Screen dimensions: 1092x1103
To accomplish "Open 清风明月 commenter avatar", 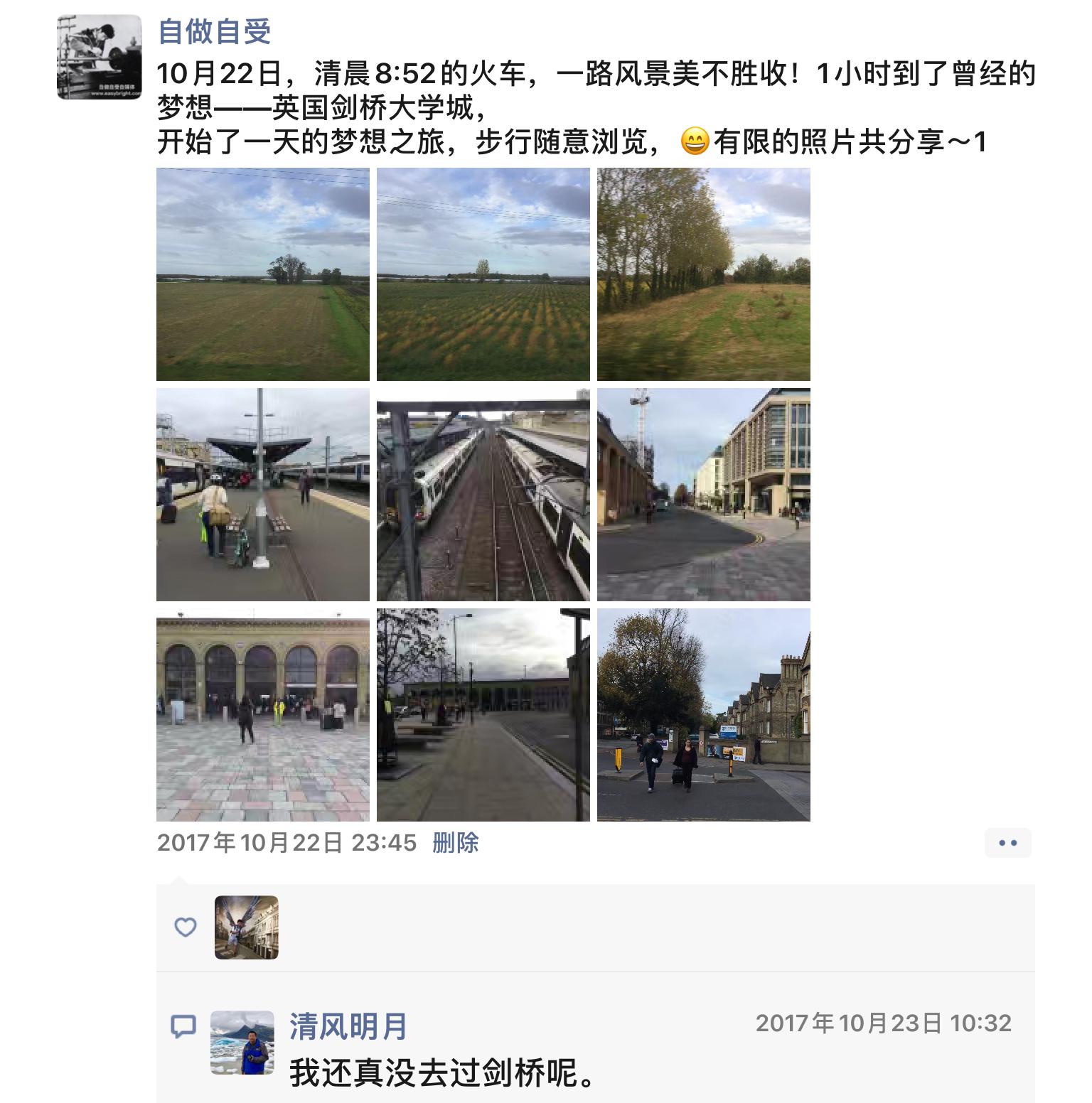I will click(242, 1043).
